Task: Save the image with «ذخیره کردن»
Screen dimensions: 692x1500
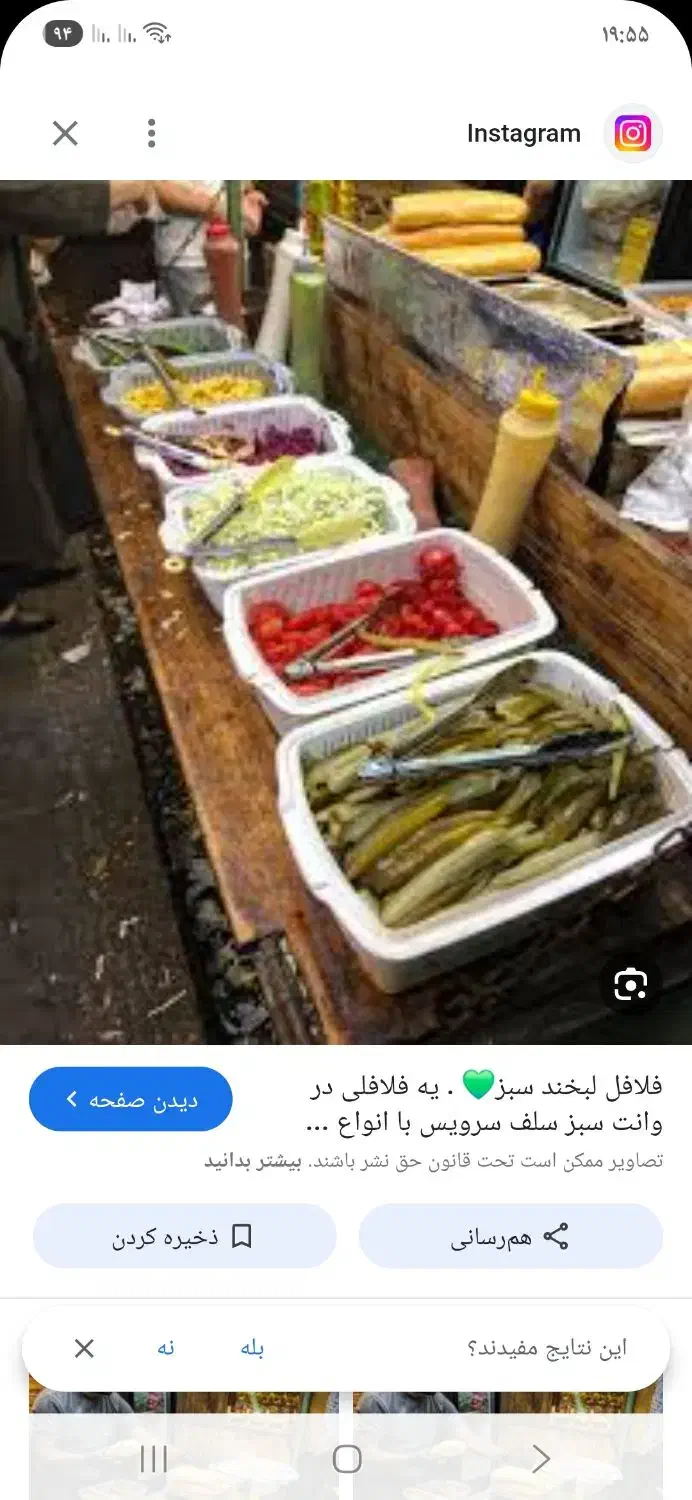Action: click(x=184, y=1236)
